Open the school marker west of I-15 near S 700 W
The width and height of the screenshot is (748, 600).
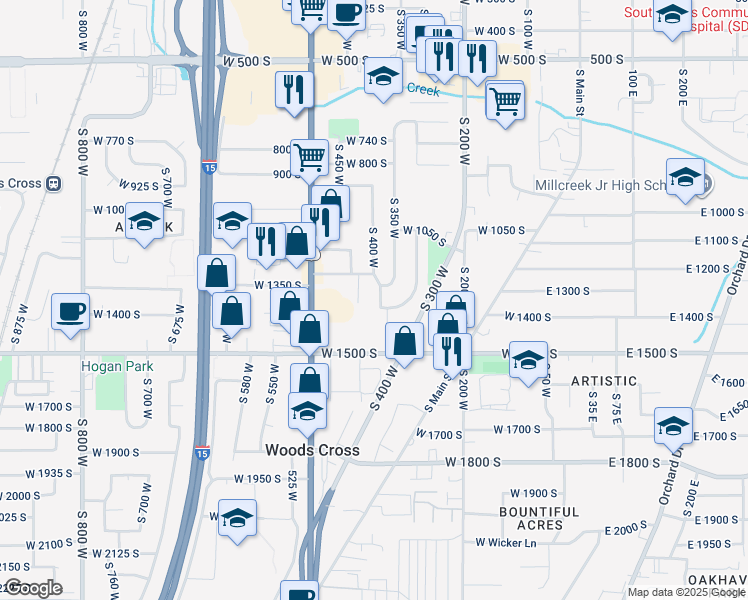144,224
